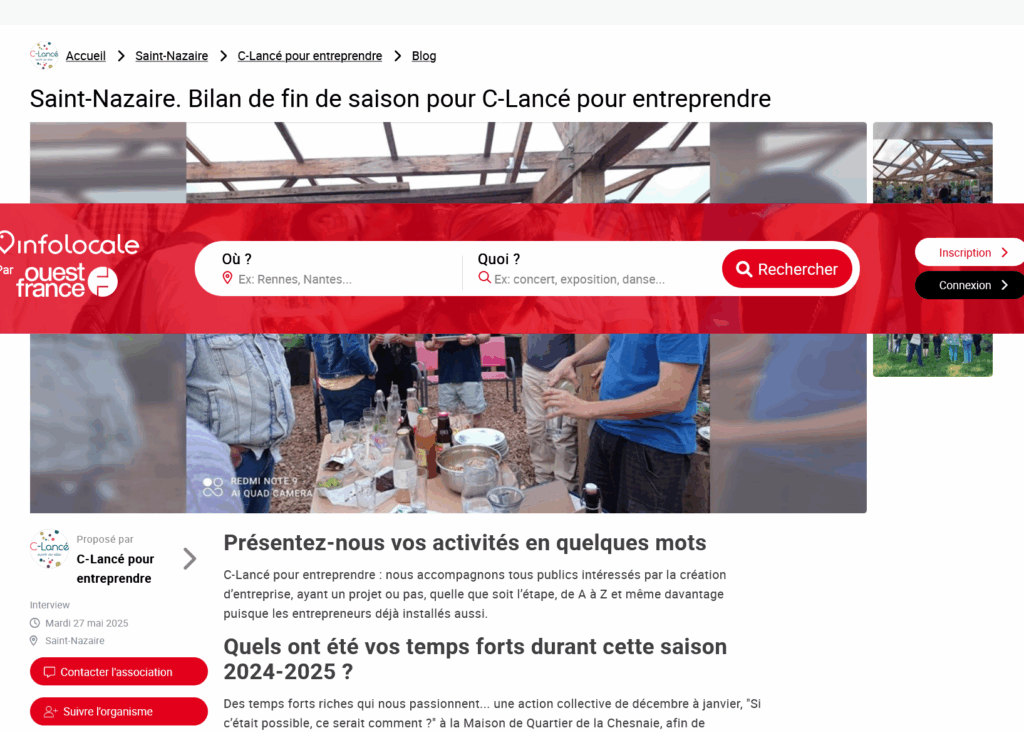The height and width of the screenshot is (733, 1024).
Task: Open the Inscription page
Action: coord(970,253)
